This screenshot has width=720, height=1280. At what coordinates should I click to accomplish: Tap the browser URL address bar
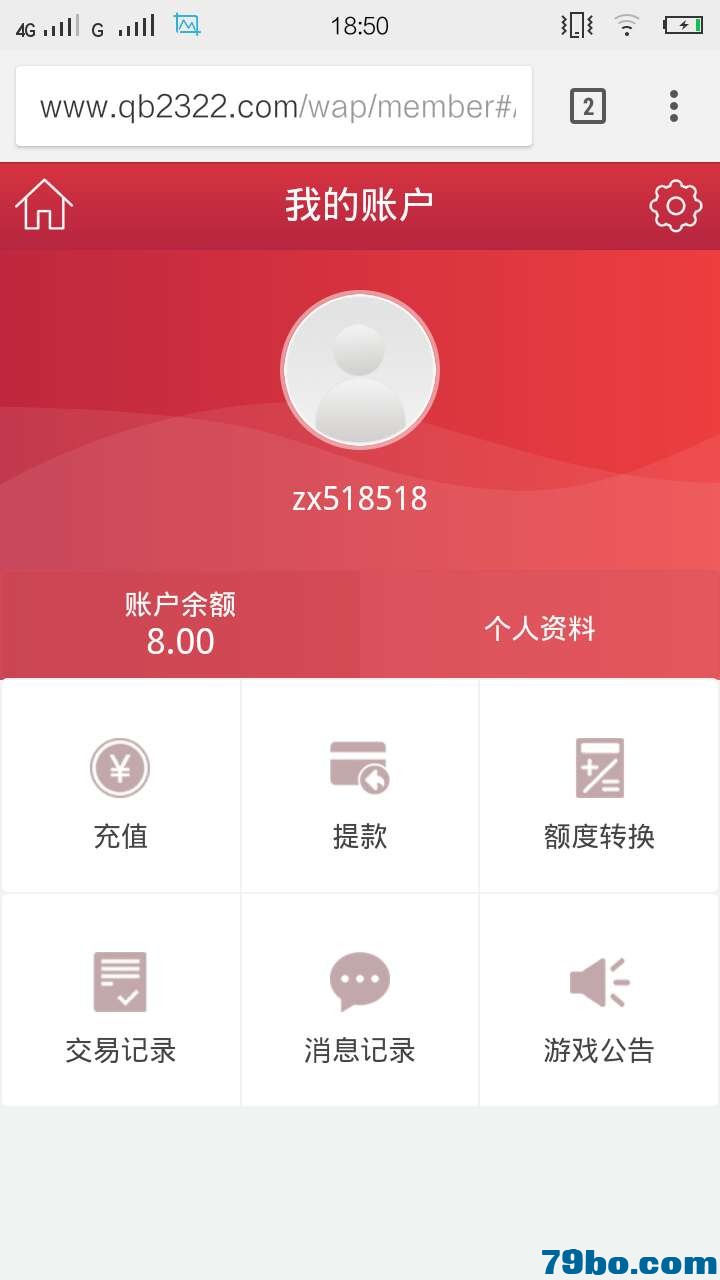click(x=274, y=106)
